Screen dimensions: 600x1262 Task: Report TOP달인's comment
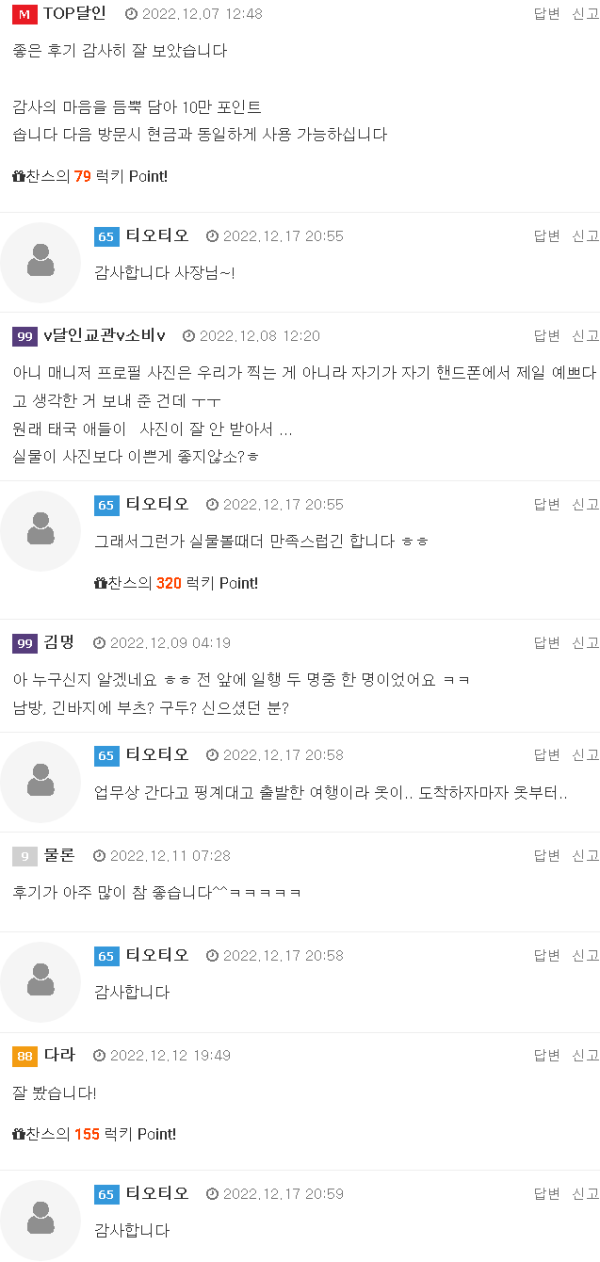point(585,14)
